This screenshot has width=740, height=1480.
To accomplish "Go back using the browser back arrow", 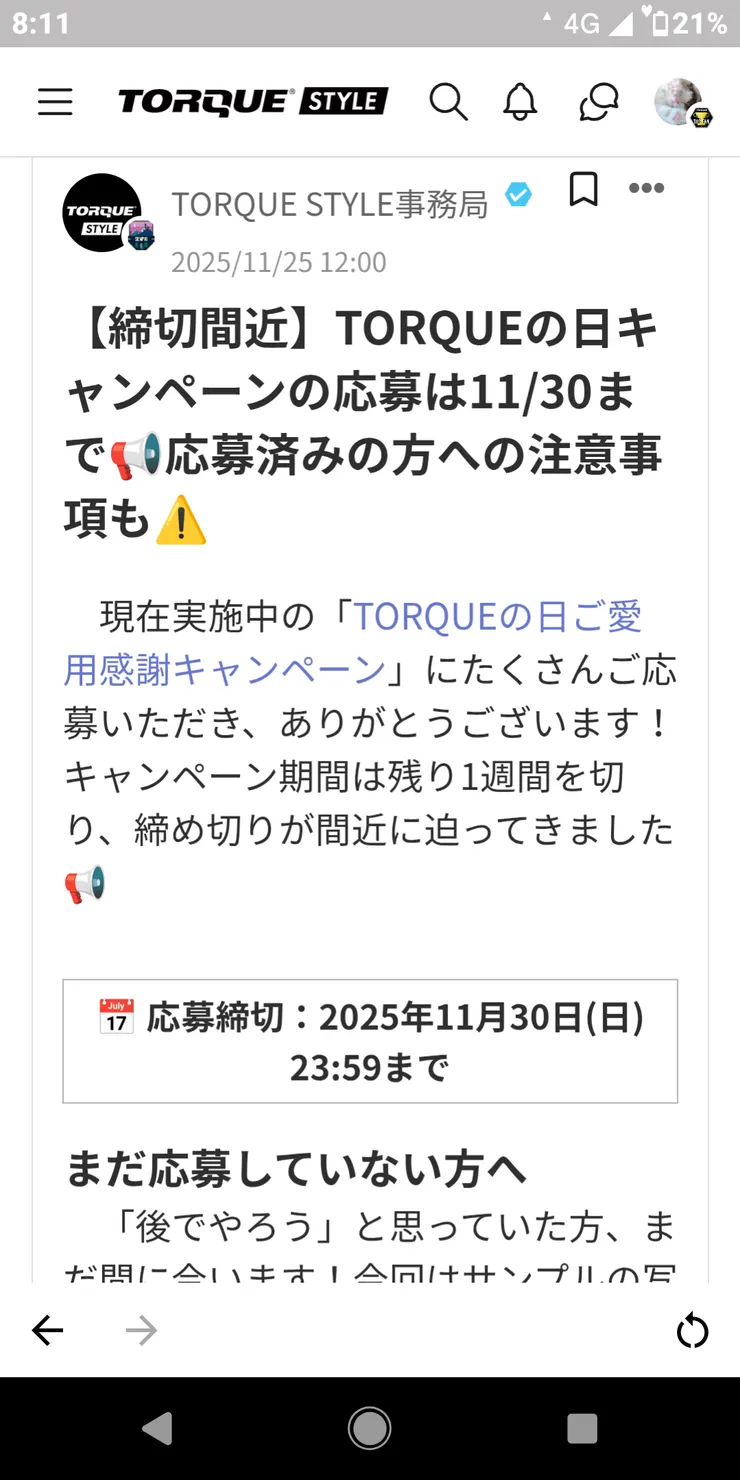I will tap(47, 1331).
